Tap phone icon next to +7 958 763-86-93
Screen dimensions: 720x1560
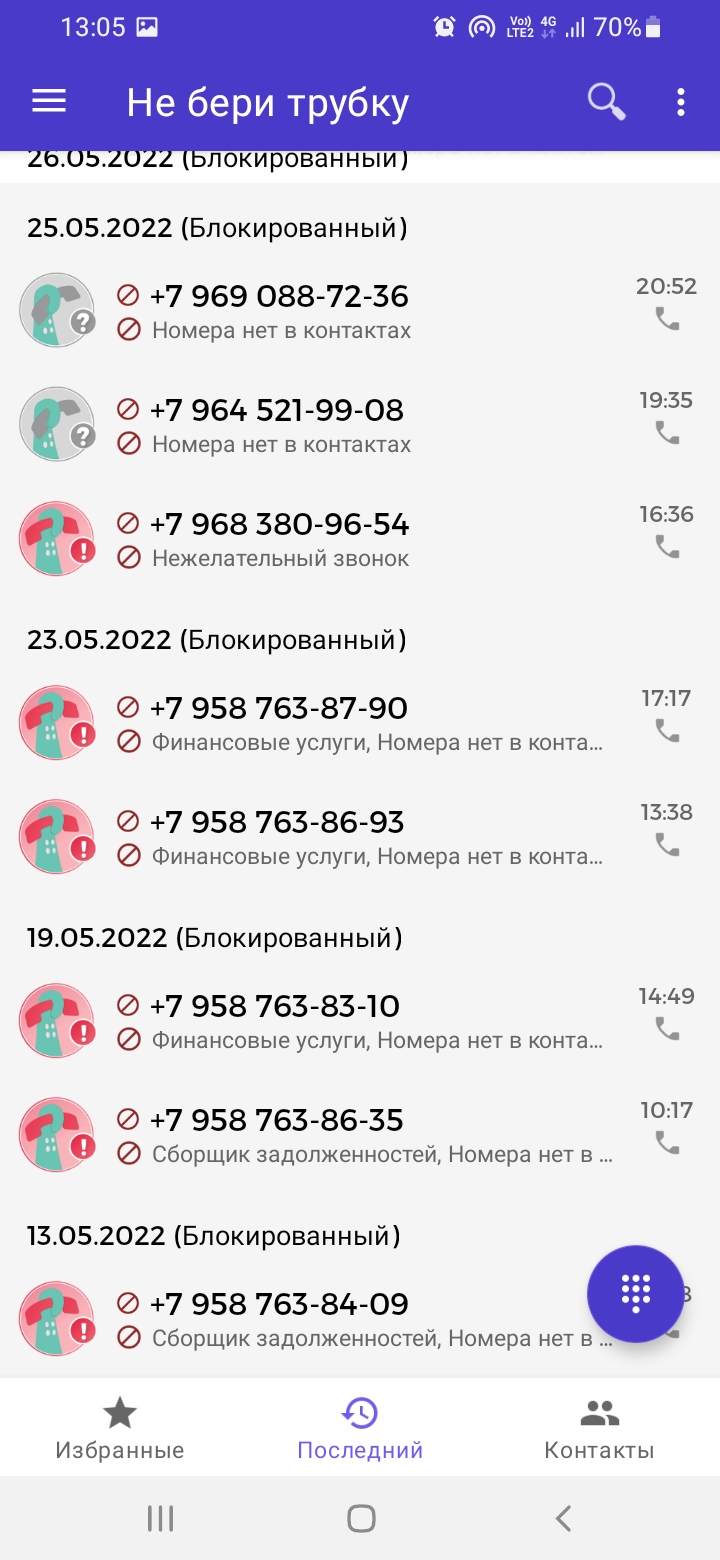(667, 844)
